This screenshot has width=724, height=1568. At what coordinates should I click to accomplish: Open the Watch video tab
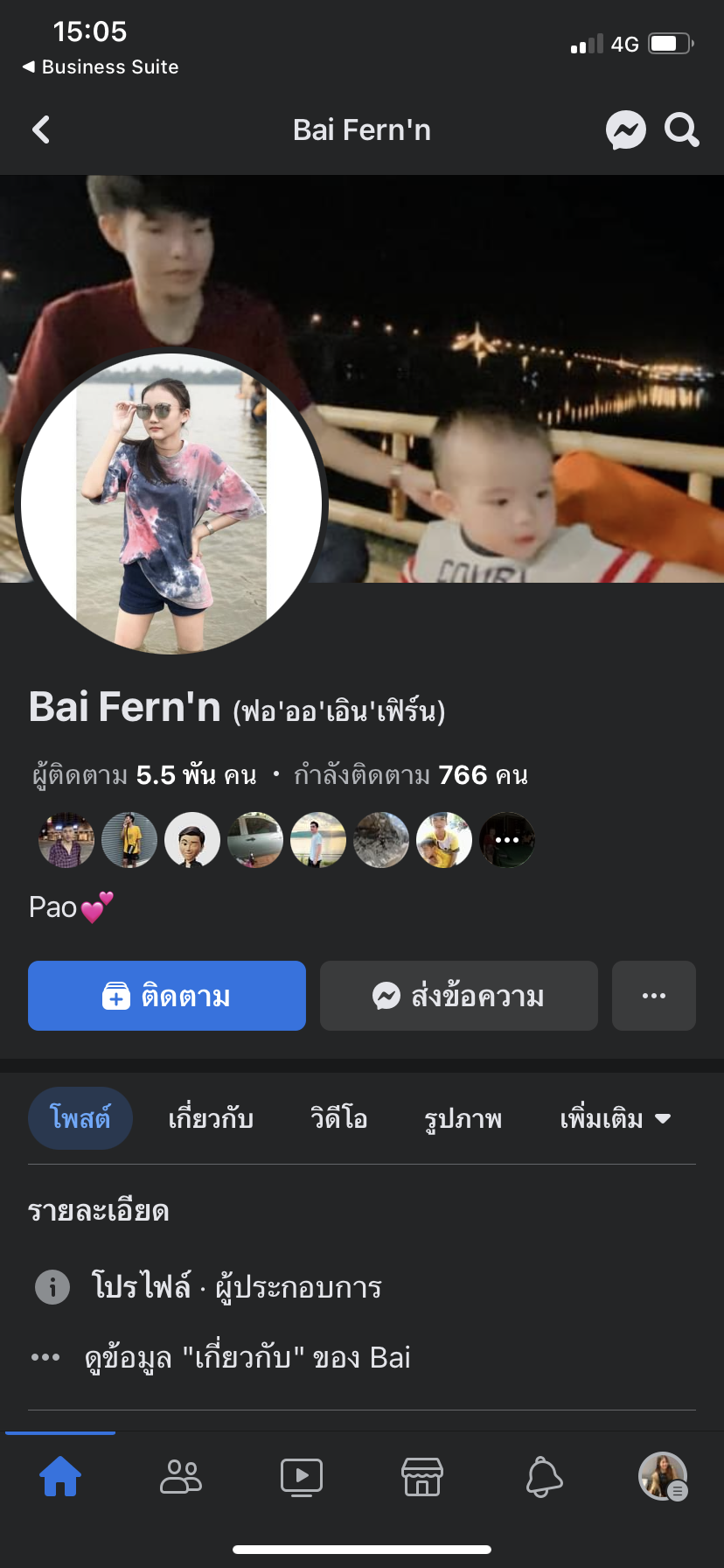pyautogui.click(x=302, y=1477)
